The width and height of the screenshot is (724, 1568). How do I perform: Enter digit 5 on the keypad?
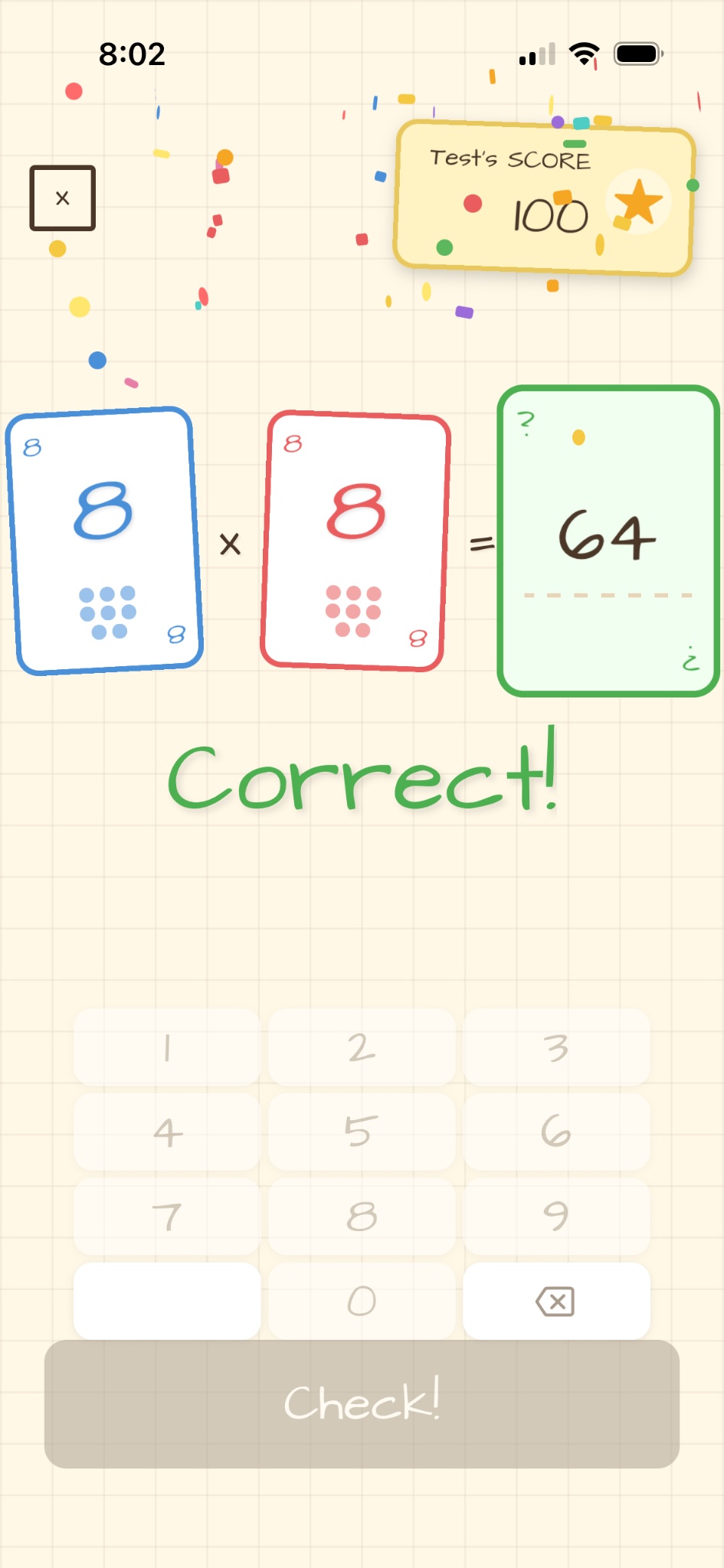(x=362, y=1132)
